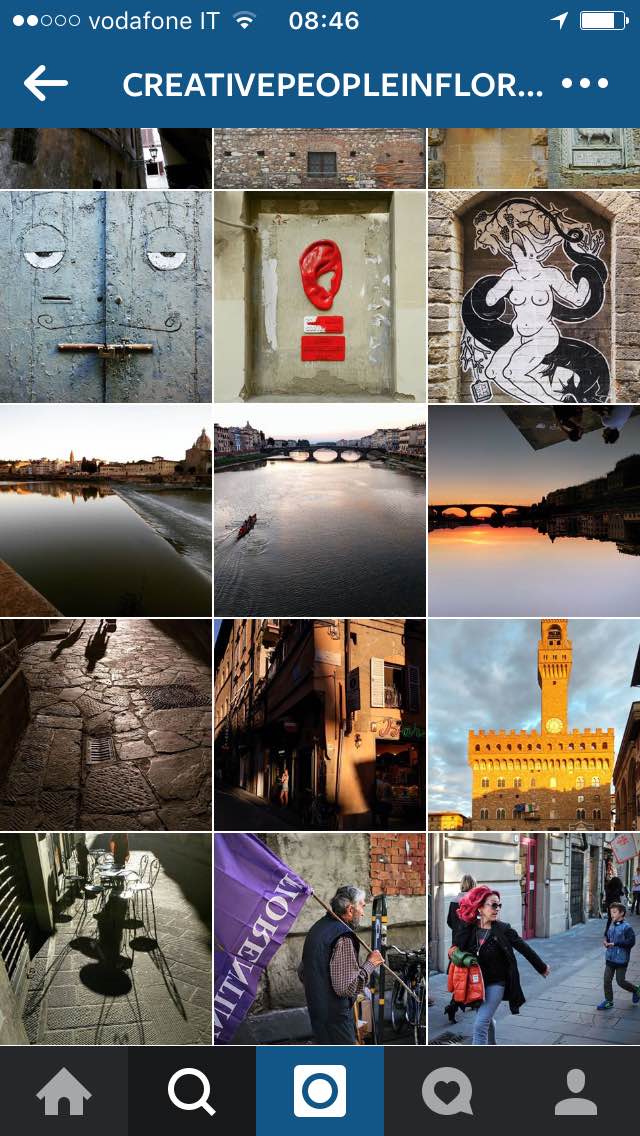The width and height of the screenshot is (640, 1136).
Task: Open the cobblestone pavement shadows photo
Action: (x=106, y=724)
